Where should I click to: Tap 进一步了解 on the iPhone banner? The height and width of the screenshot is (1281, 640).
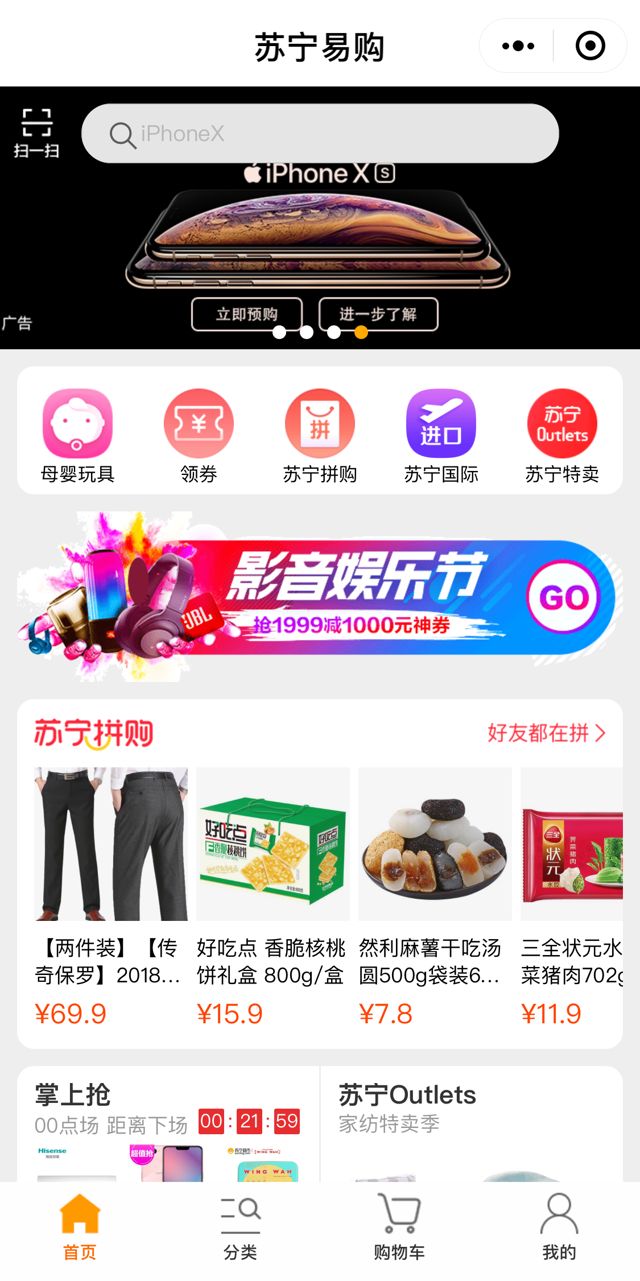[x=378, y=314]
